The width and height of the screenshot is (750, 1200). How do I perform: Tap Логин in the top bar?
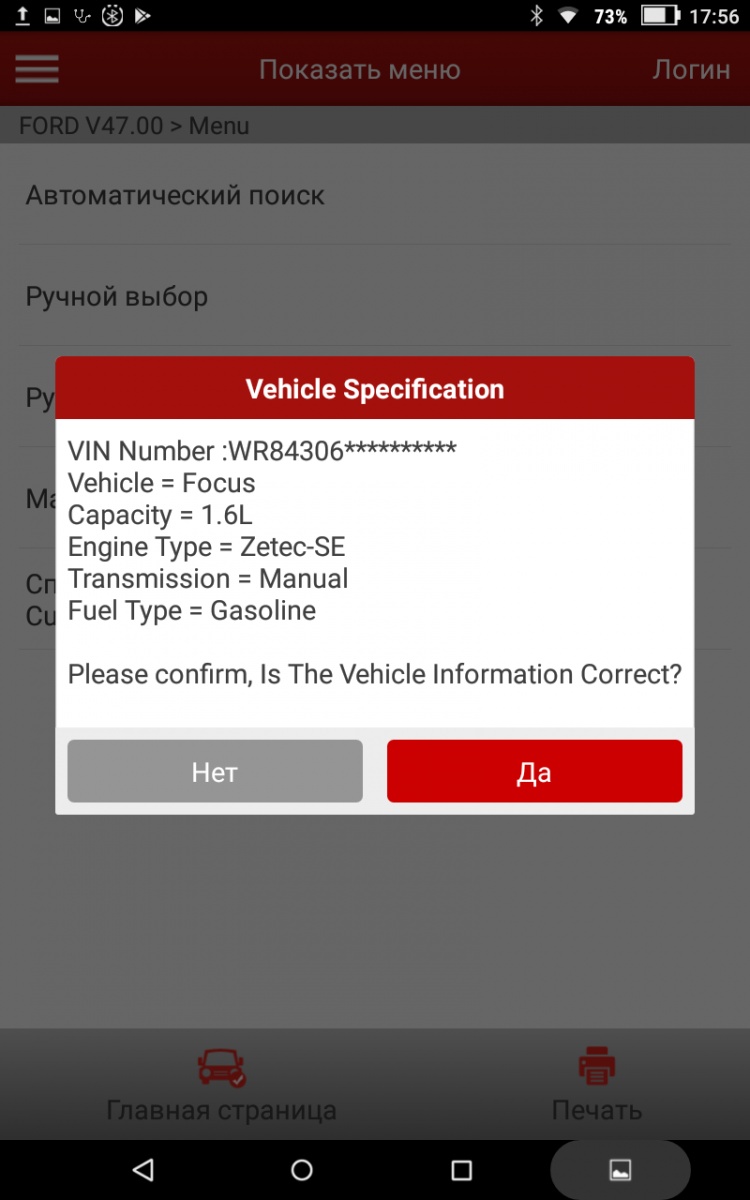691,69
